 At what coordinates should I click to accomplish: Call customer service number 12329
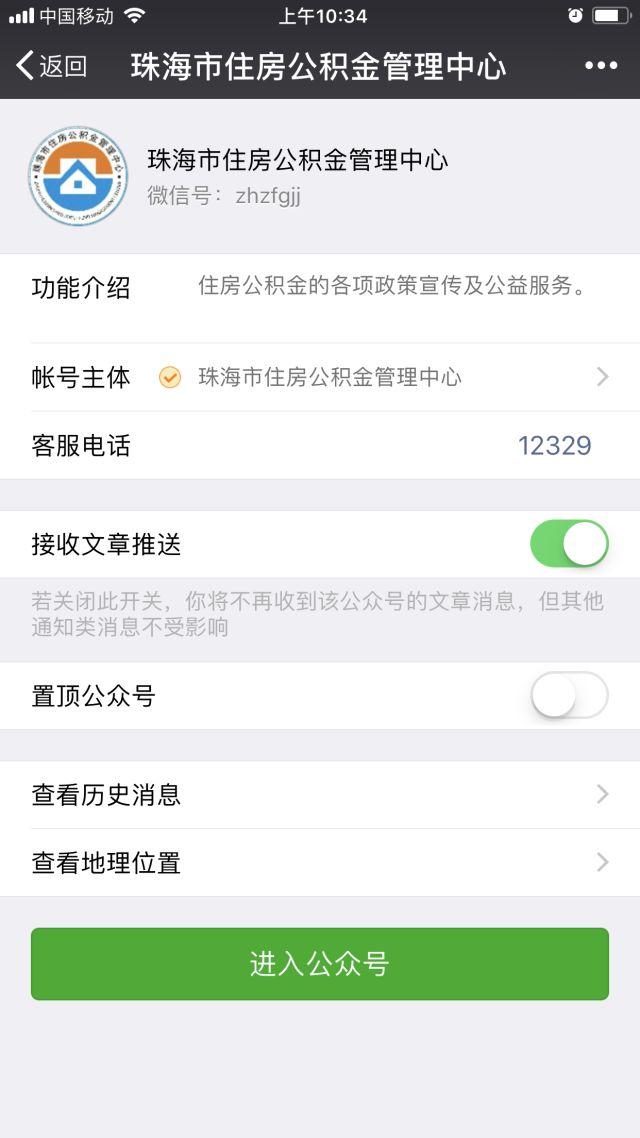pyautogui.click(x=554, y=446)
